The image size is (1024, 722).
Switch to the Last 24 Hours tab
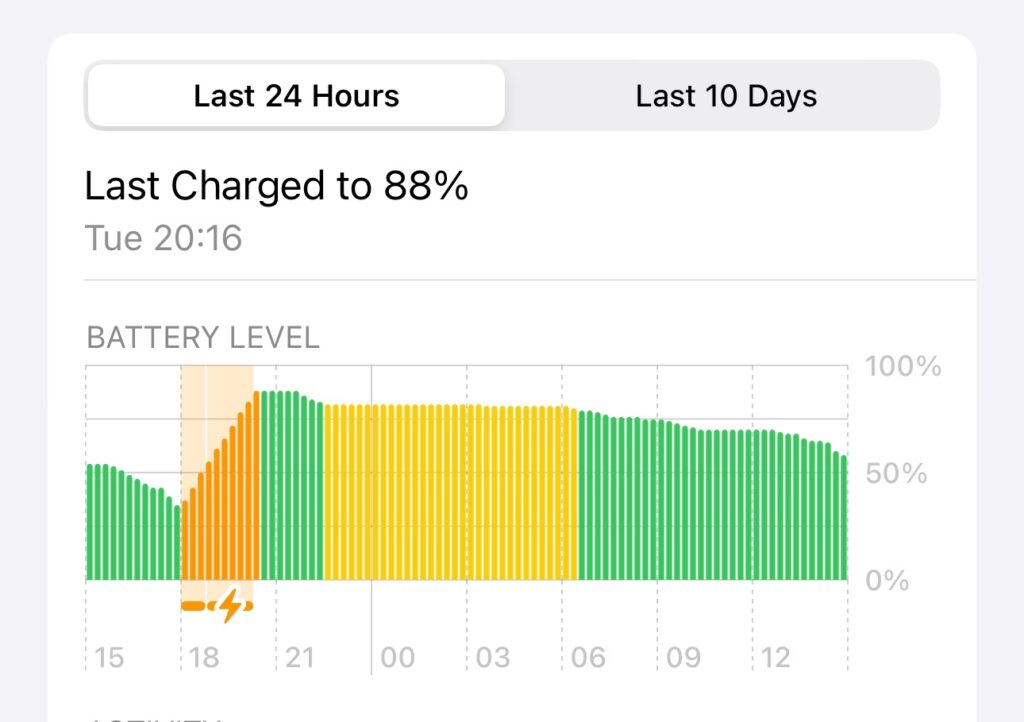tap(296, 96)
